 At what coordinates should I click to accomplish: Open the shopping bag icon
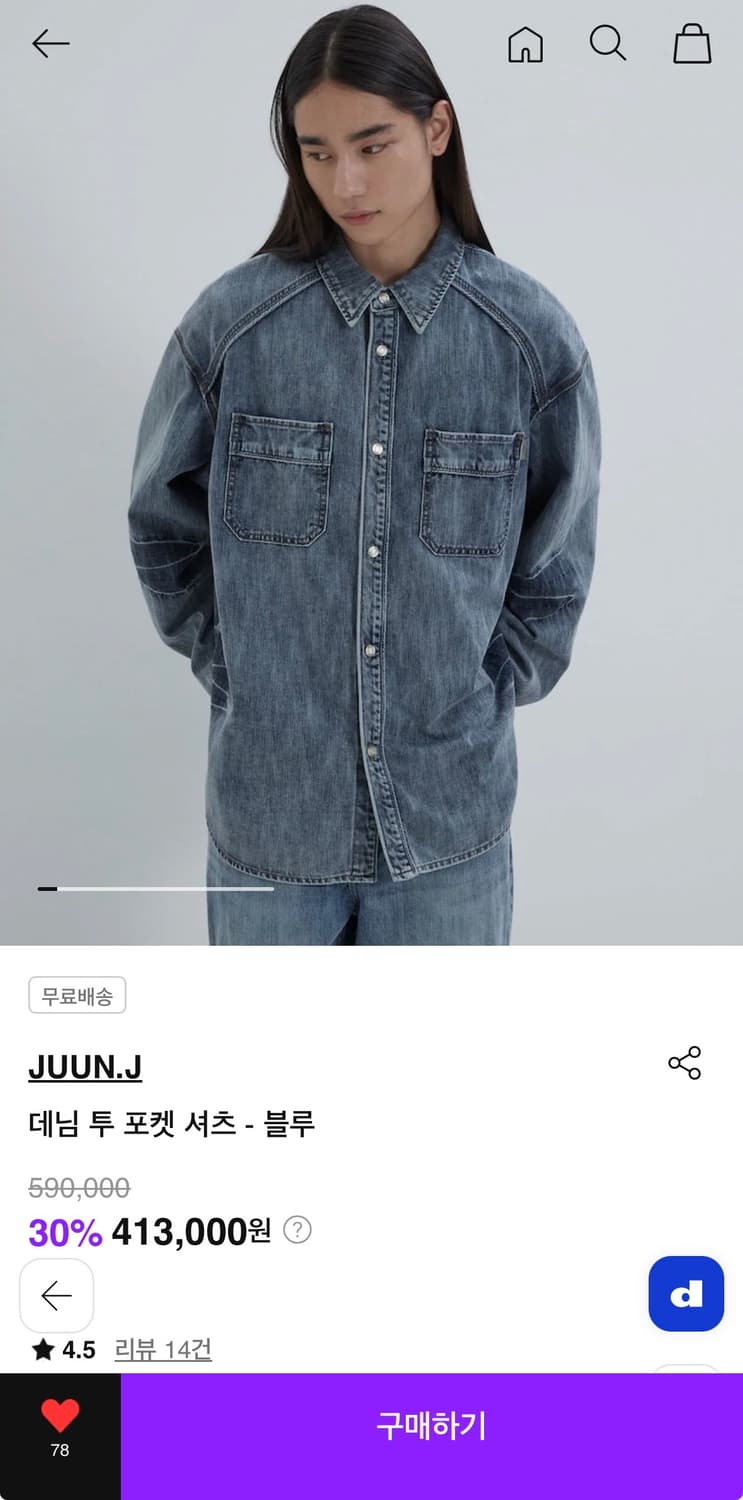[x=690, y=44]
